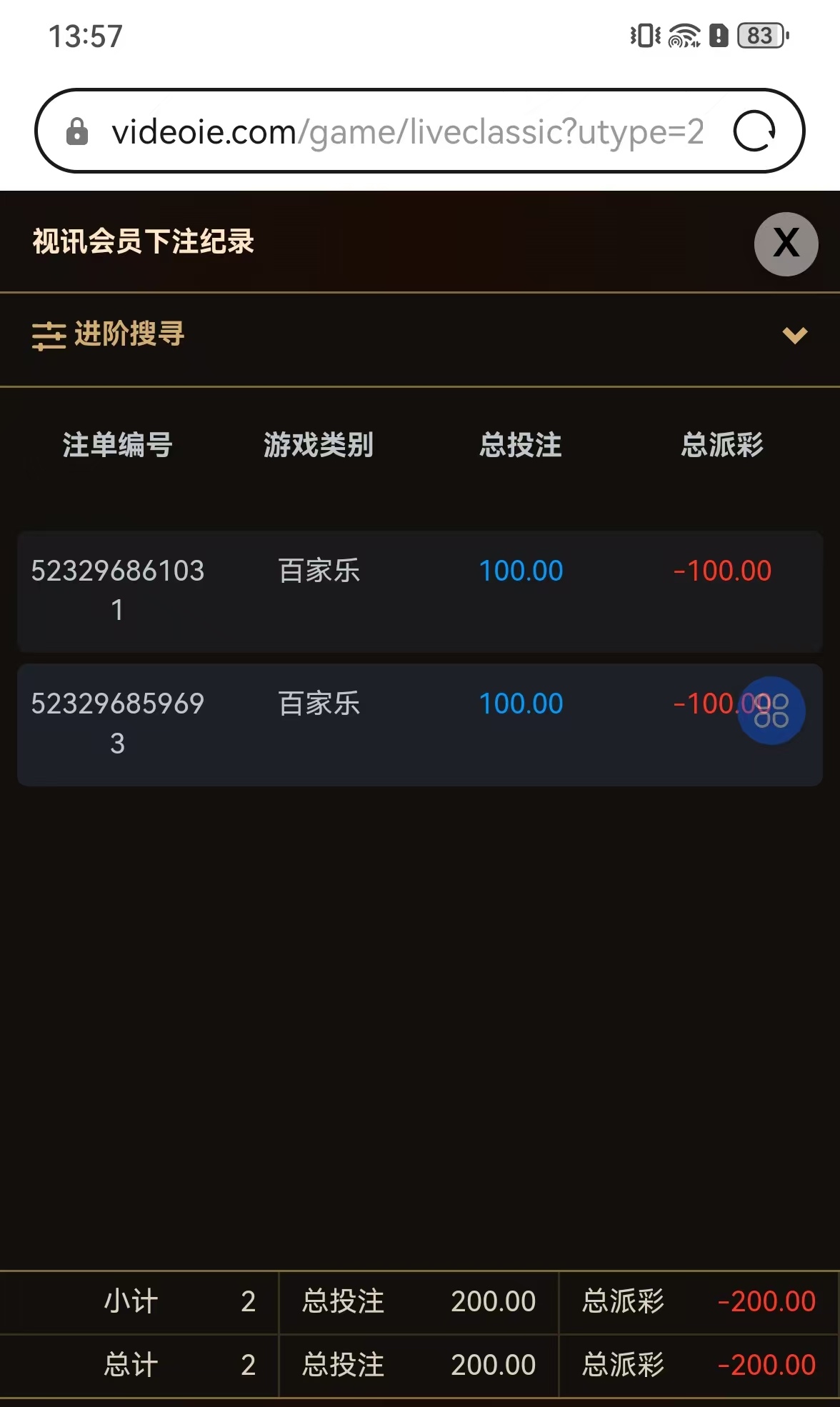Tap the videoie.com URL address field
Image resolution: width=840 pixels, height=1407 pixels.
coord(407,131)
